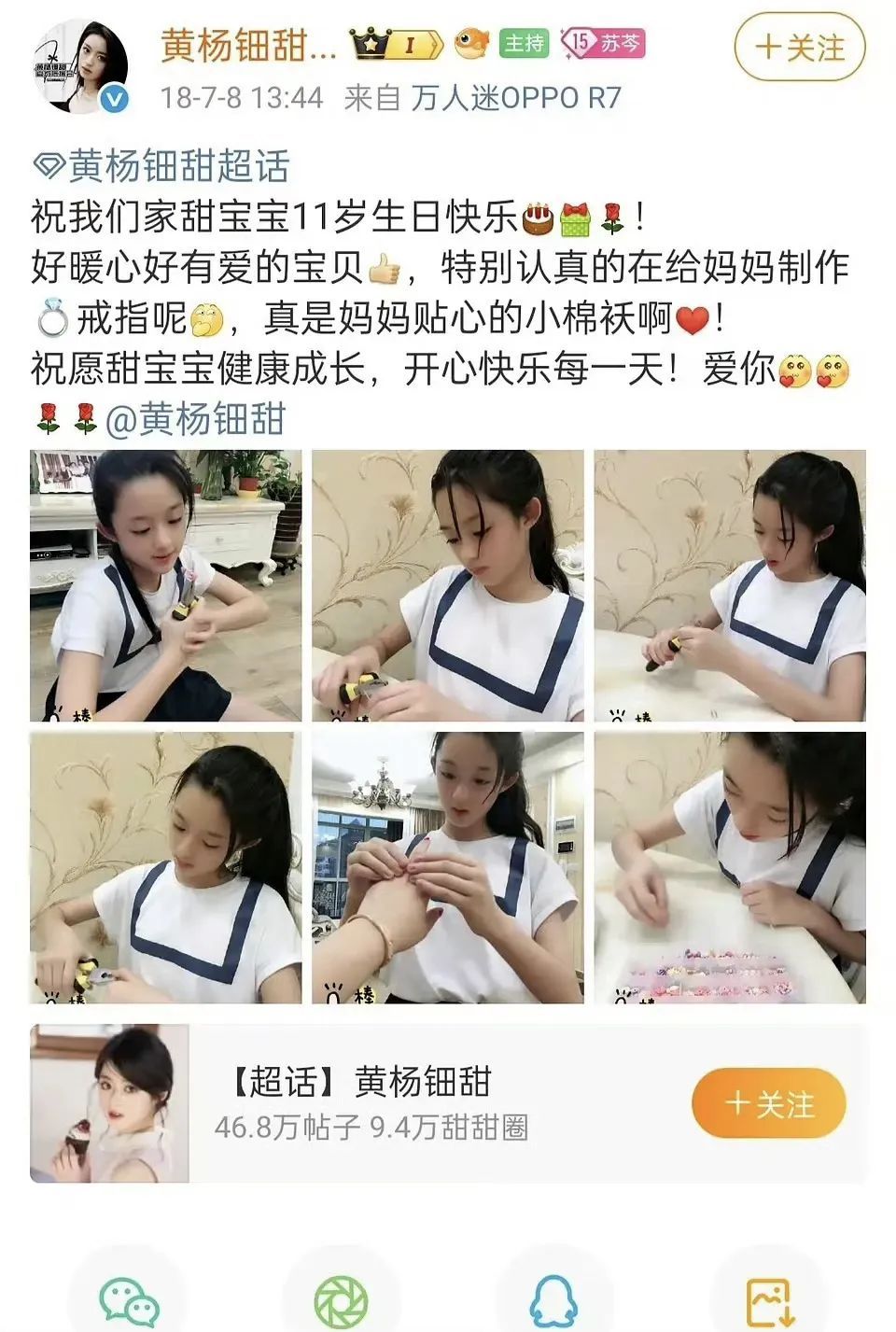896x1332 pixels.
Task: Save the post as an image
Action: [768, 1300]
